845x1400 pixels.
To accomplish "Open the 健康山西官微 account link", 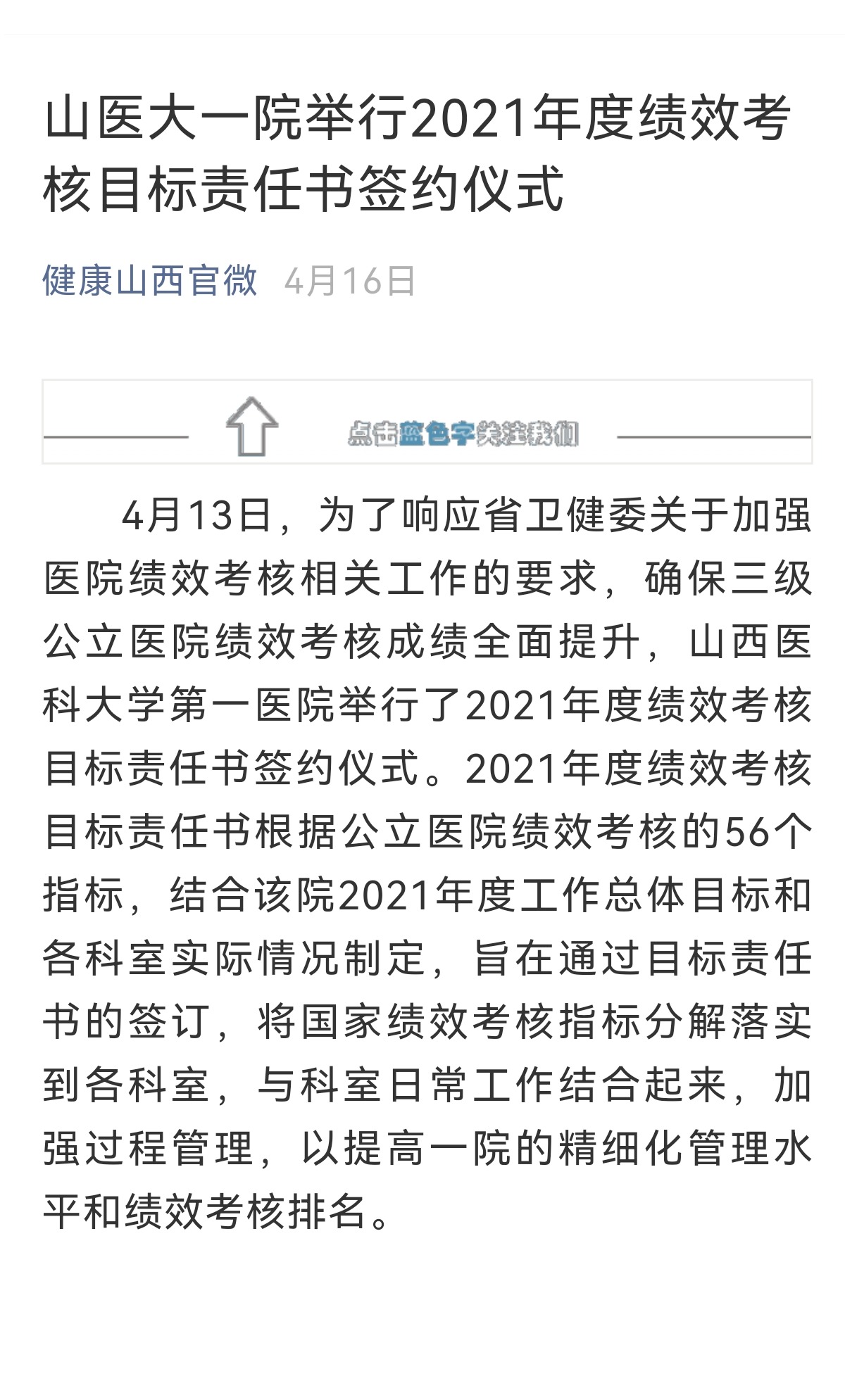I will tap(150, 281).
